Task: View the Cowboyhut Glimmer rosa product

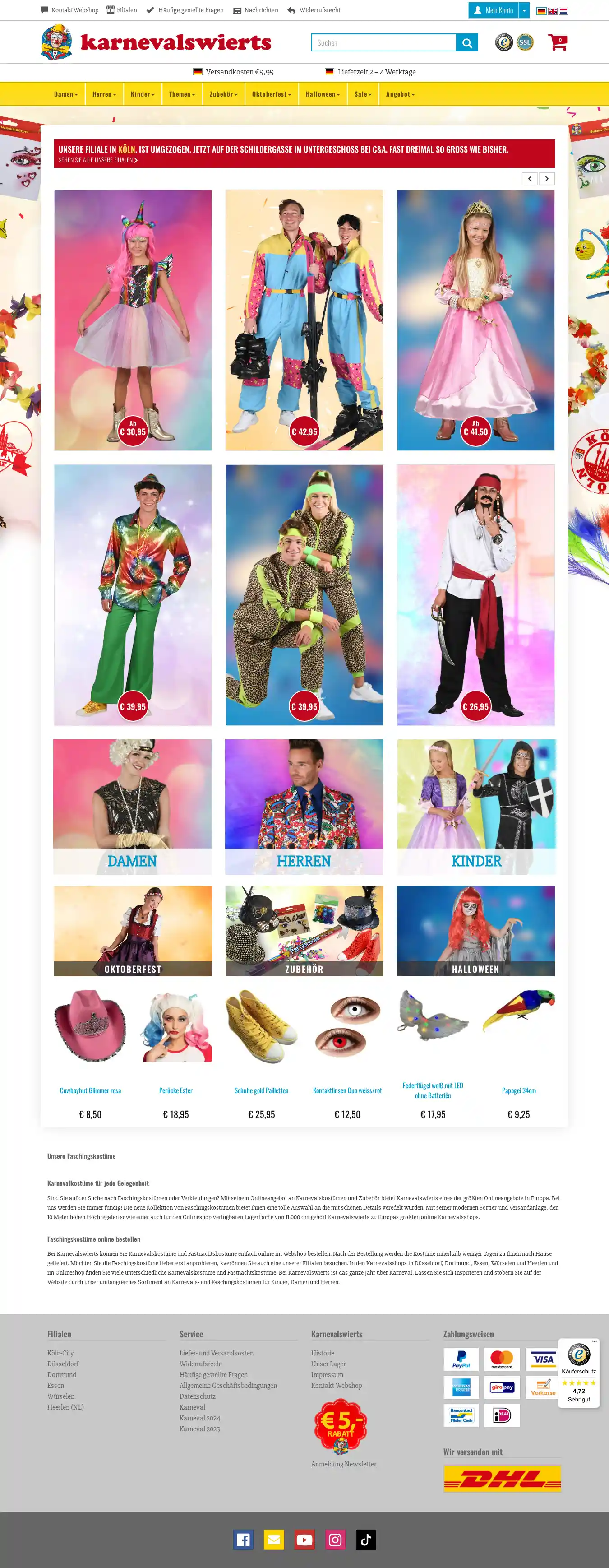Action: [x=90, y=1090]
